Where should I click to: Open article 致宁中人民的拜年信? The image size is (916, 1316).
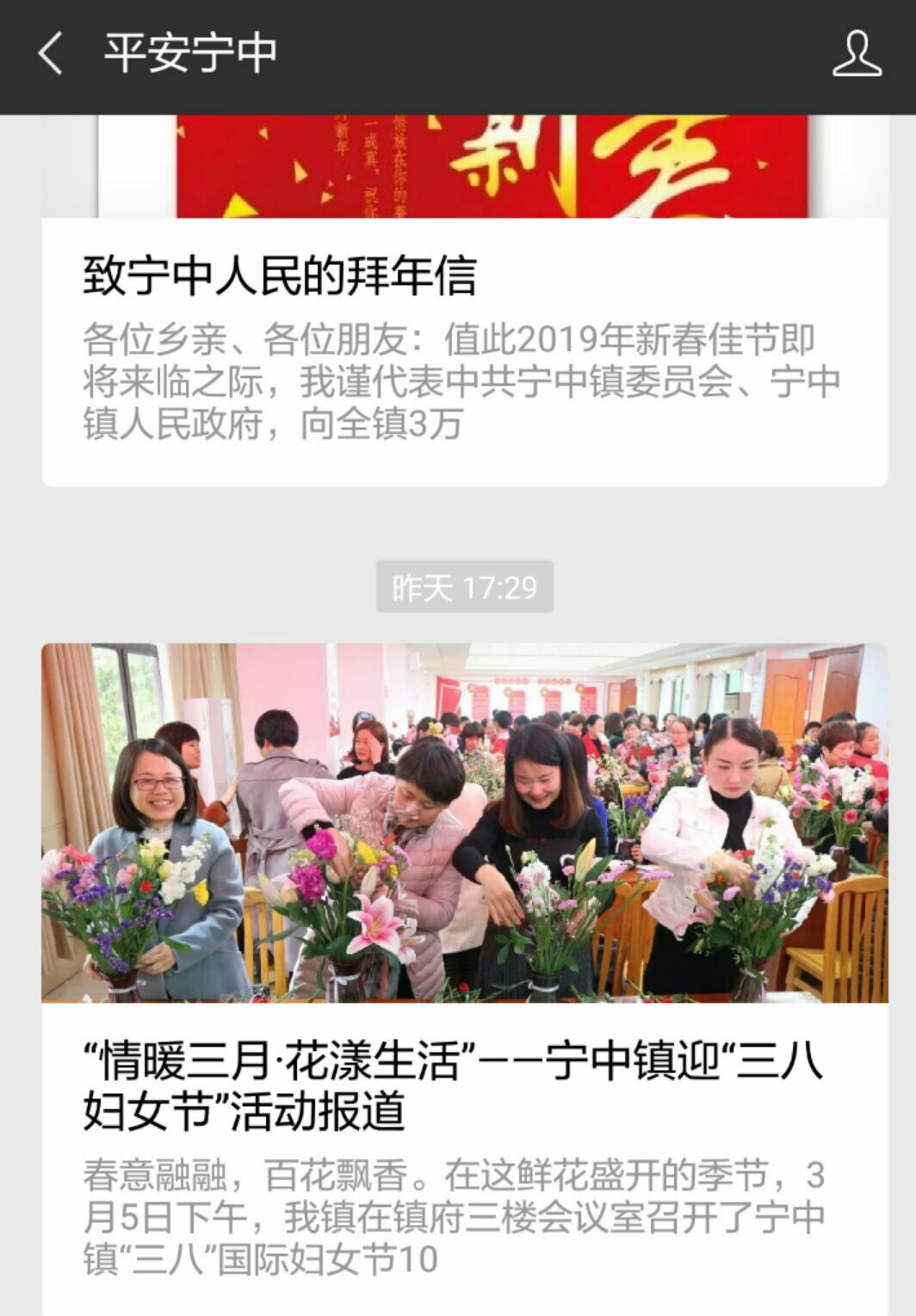click(x=280, y=277)
